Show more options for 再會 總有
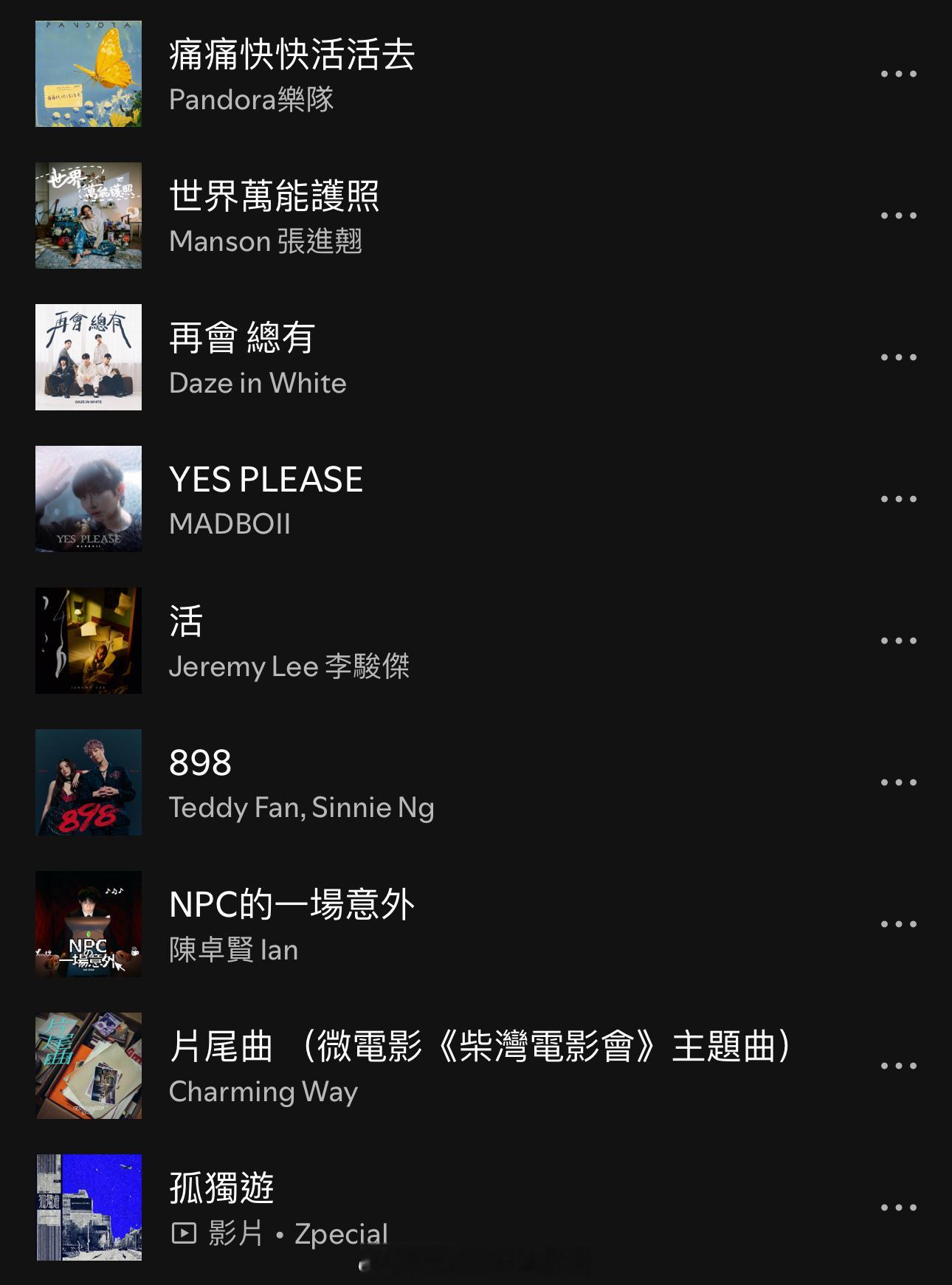This screenshot has width=952, height=1285. coord(898,358)
